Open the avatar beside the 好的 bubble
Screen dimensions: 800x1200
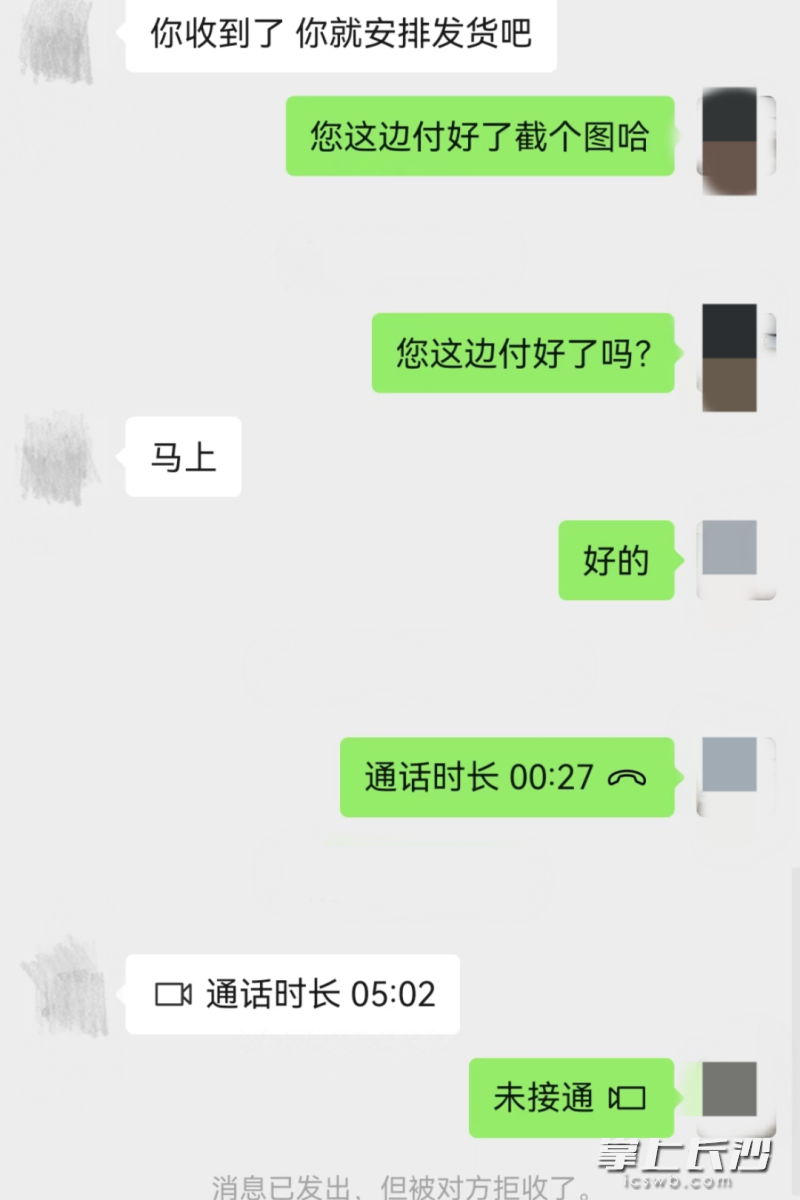(735, 560)
